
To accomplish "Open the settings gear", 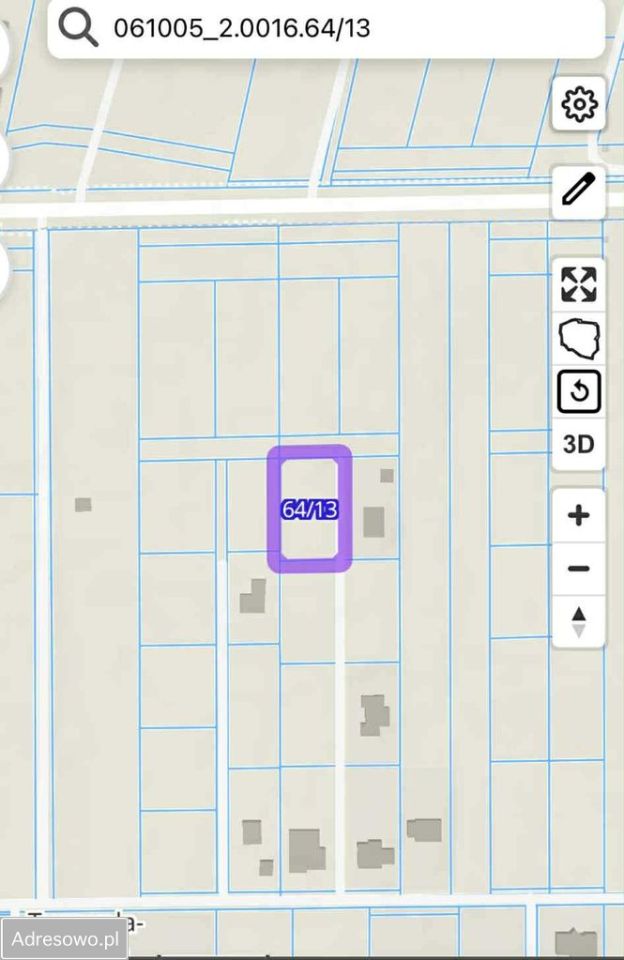I will (x=579, y=103).
